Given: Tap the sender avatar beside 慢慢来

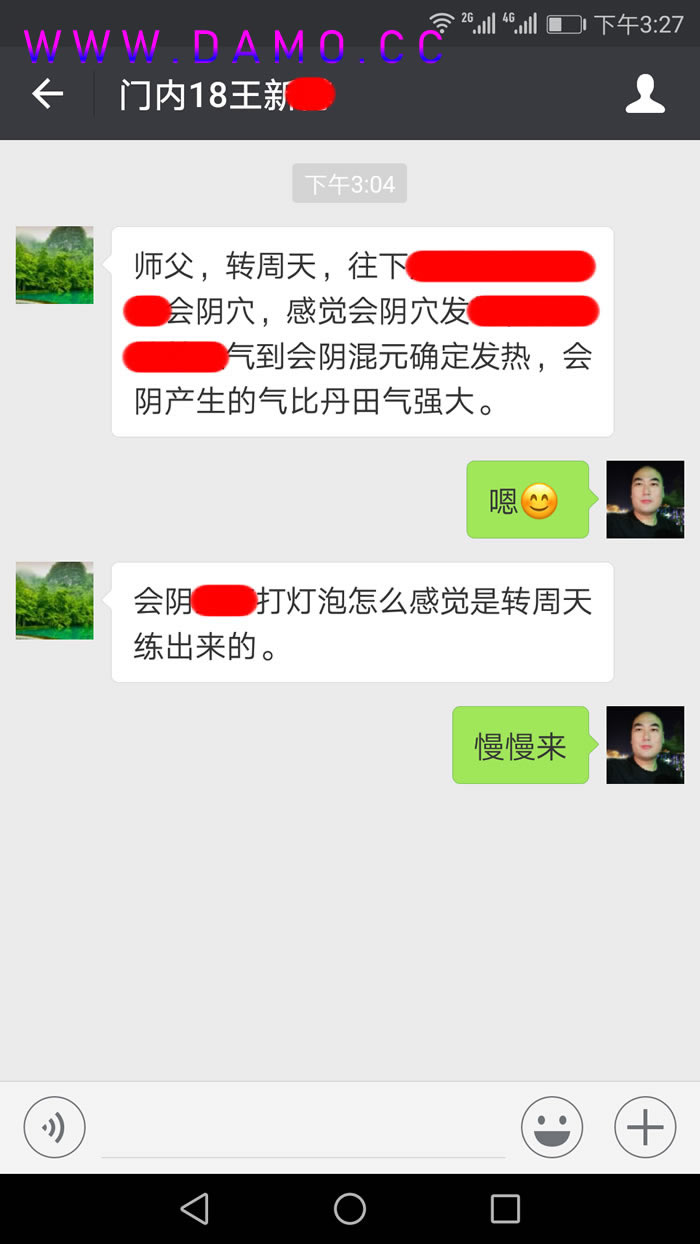Looking at the screenshot, I should [645, 745].
